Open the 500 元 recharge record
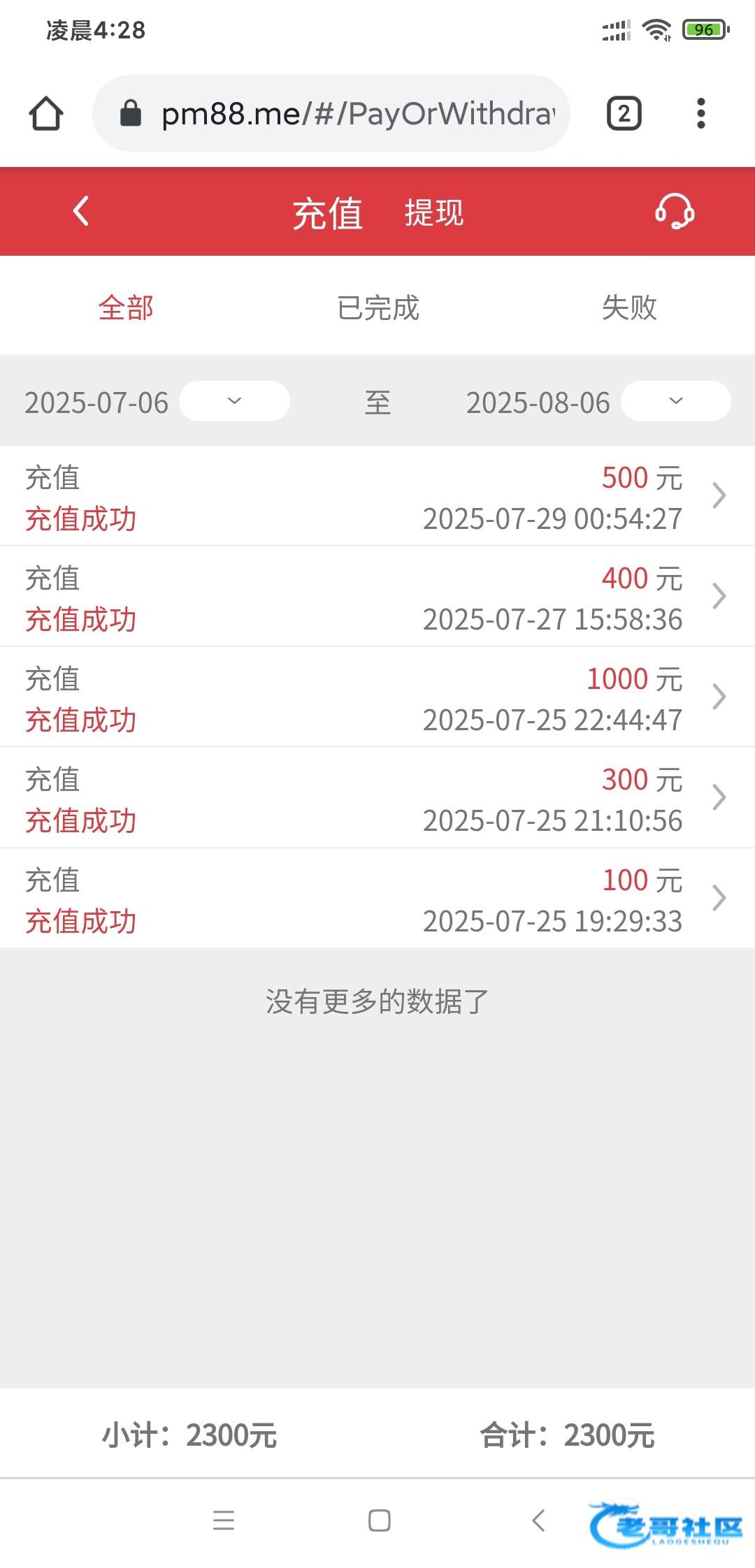 pos(377,496)
